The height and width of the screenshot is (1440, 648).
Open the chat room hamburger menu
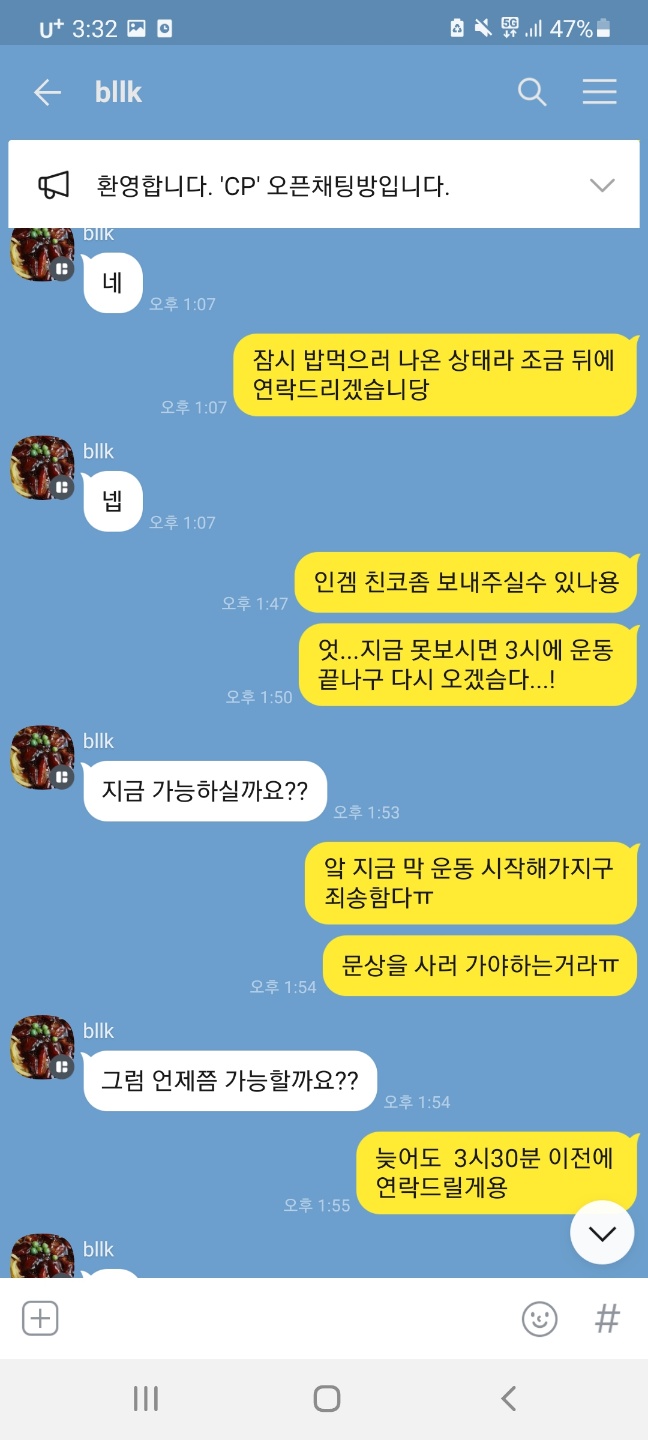[599, 93]
